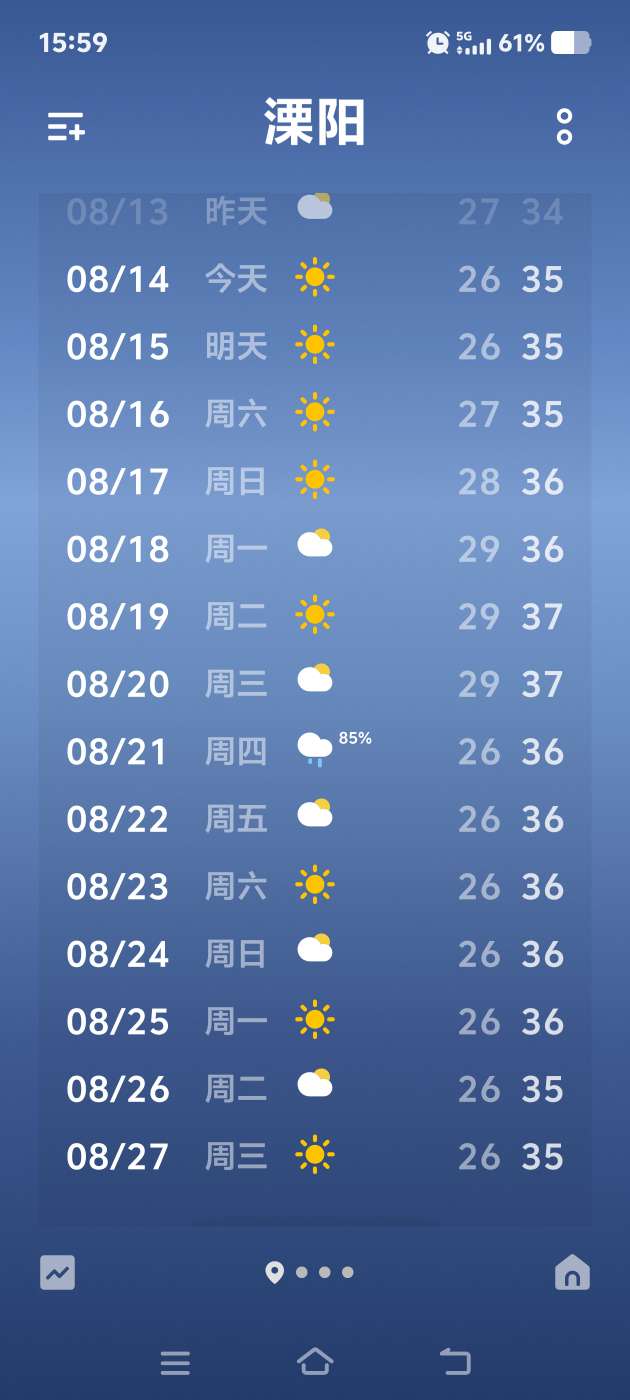Screen dimensions: 630x1400
Task: Tap the home icon in the weather app
Action: click(x=572, y=1272)
